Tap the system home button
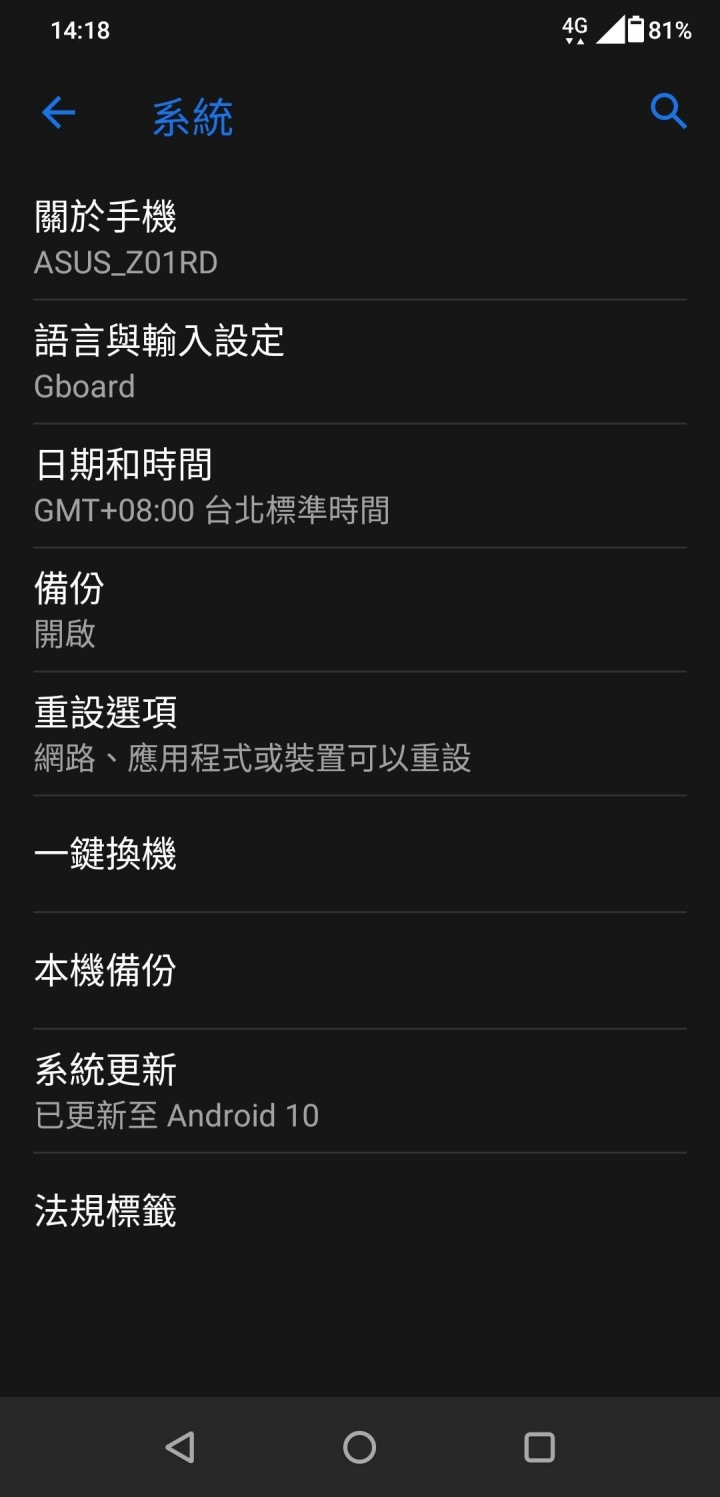 point(359,1447)
